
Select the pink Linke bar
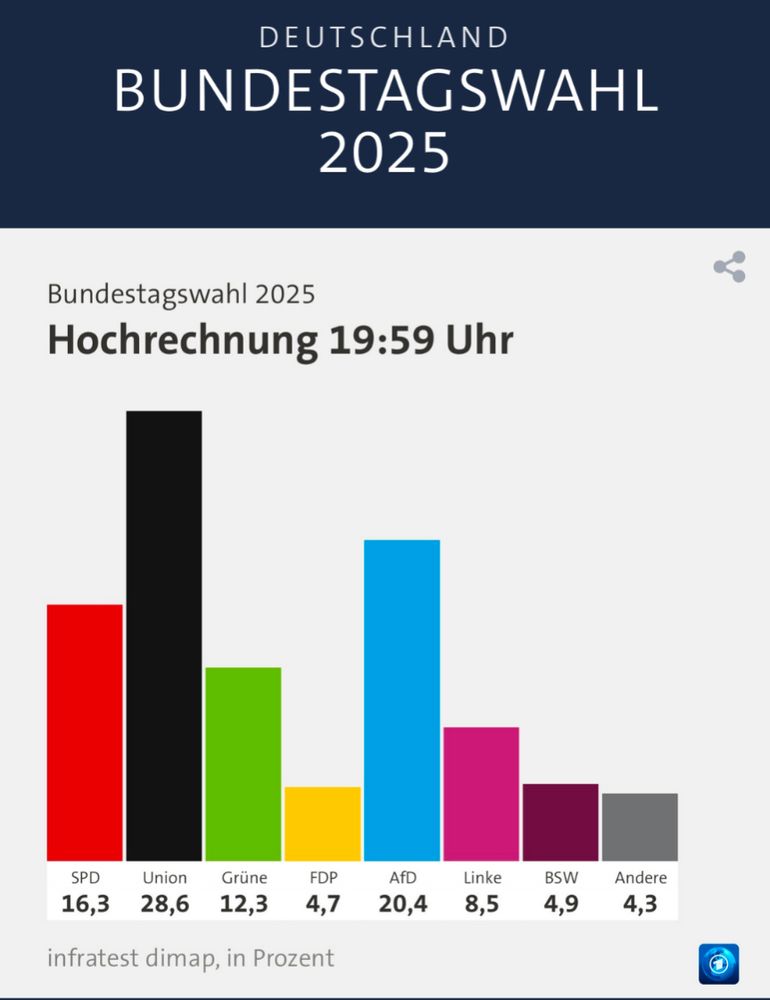click(x=482, y=795)
